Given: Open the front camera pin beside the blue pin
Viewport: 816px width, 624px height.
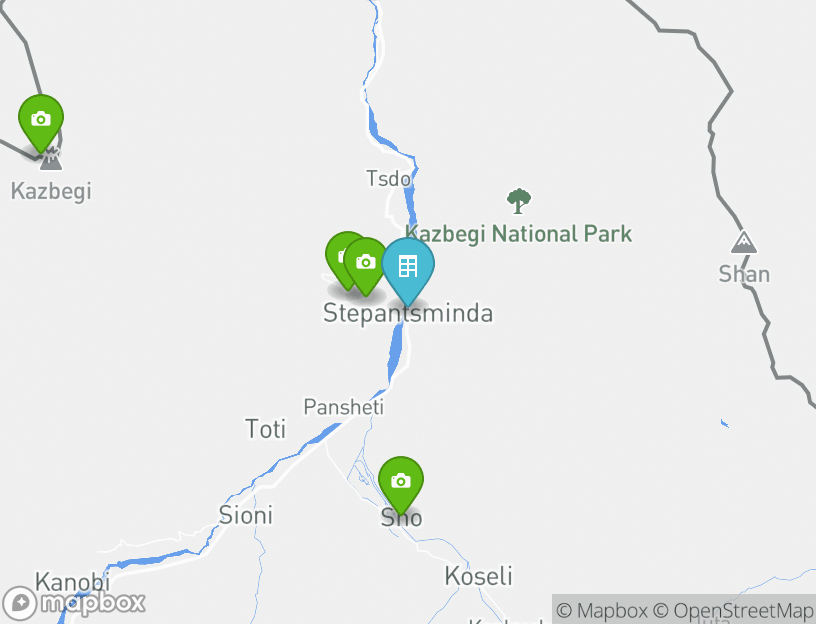Looking at the screenshot, I should 366,263.
